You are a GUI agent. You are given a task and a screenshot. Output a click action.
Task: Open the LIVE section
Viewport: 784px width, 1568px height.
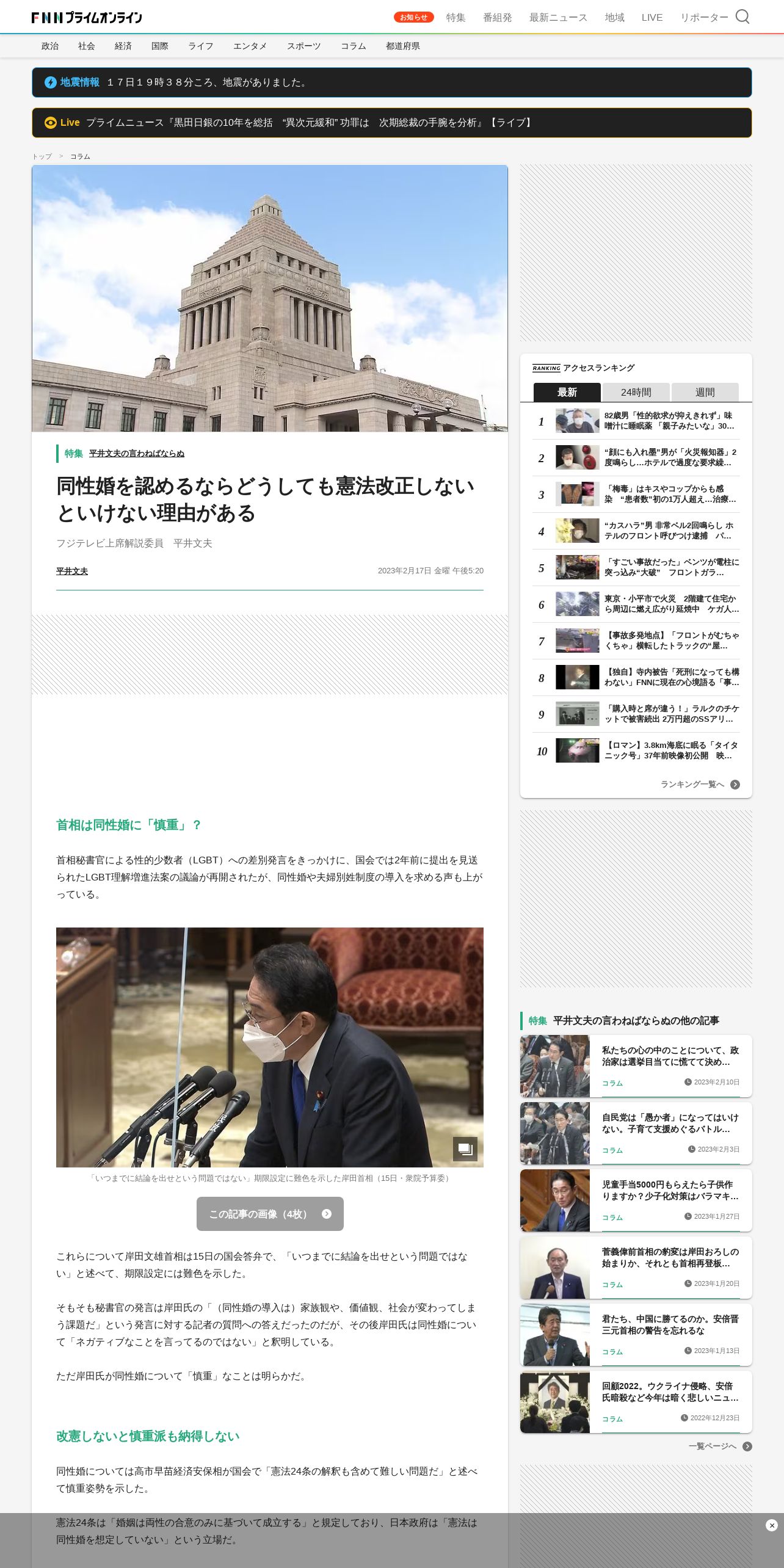(x=652, y=18)
